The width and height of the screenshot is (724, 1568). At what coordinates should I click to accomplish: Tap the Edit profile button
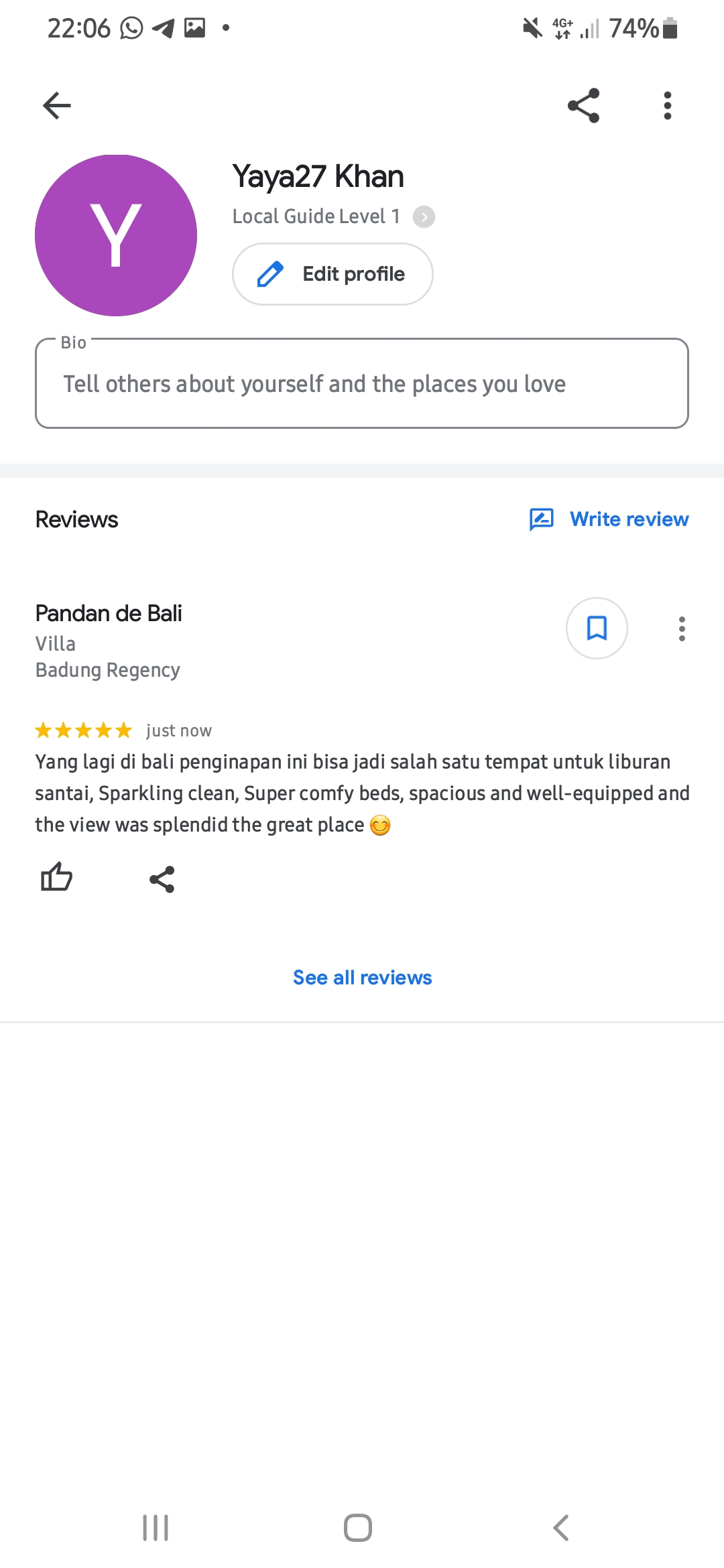(333, 274)
